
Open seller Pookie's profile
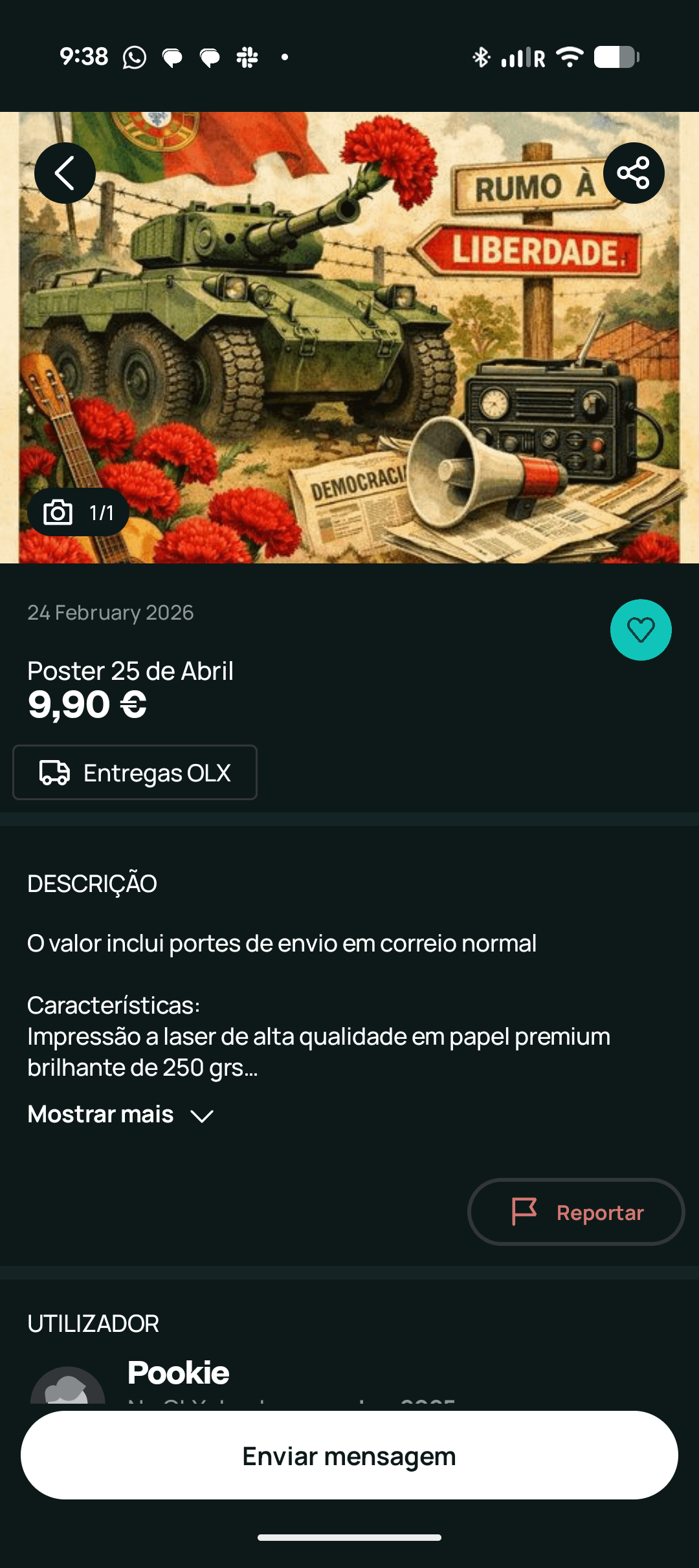click(x=179, y=1373)
